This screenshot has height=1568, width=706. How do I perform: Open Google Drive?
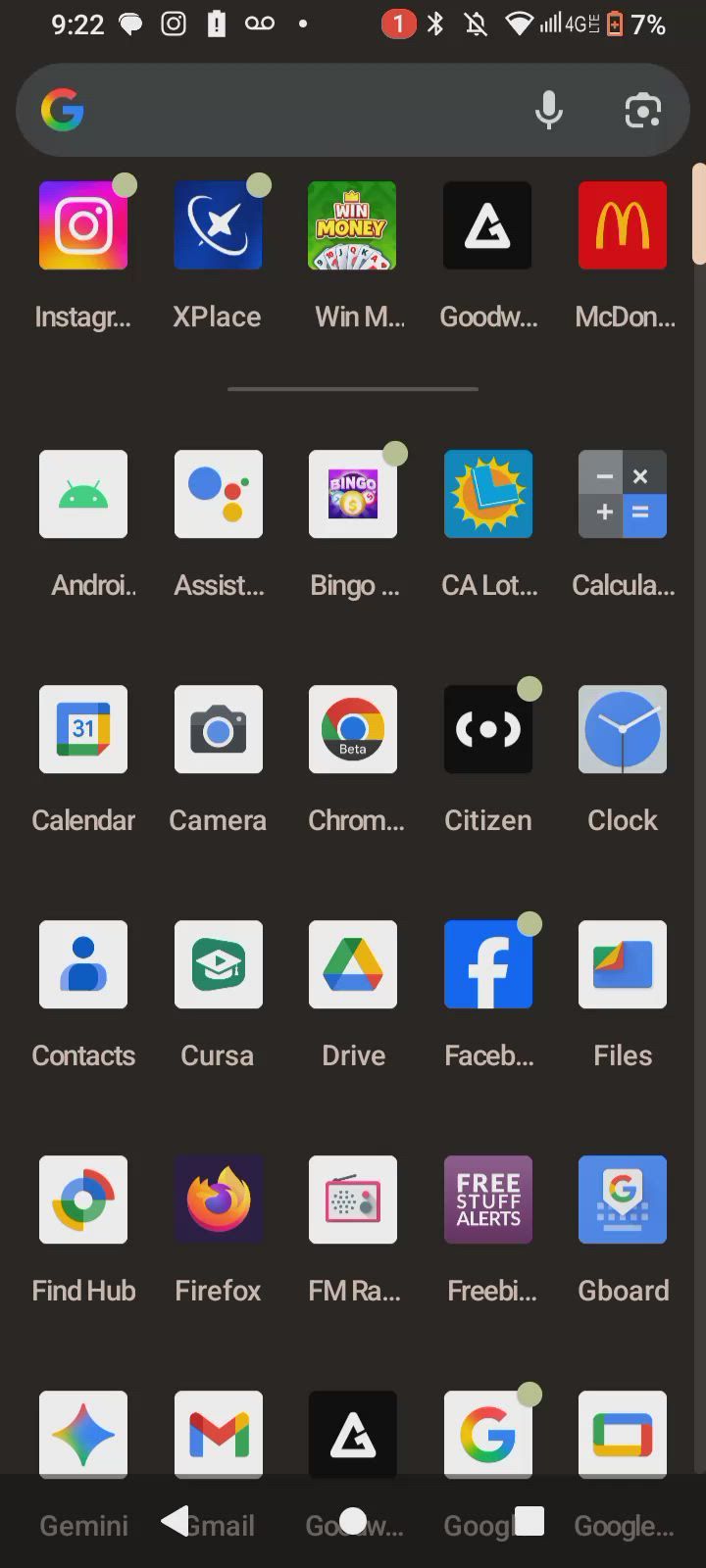[x=353, y=964]
